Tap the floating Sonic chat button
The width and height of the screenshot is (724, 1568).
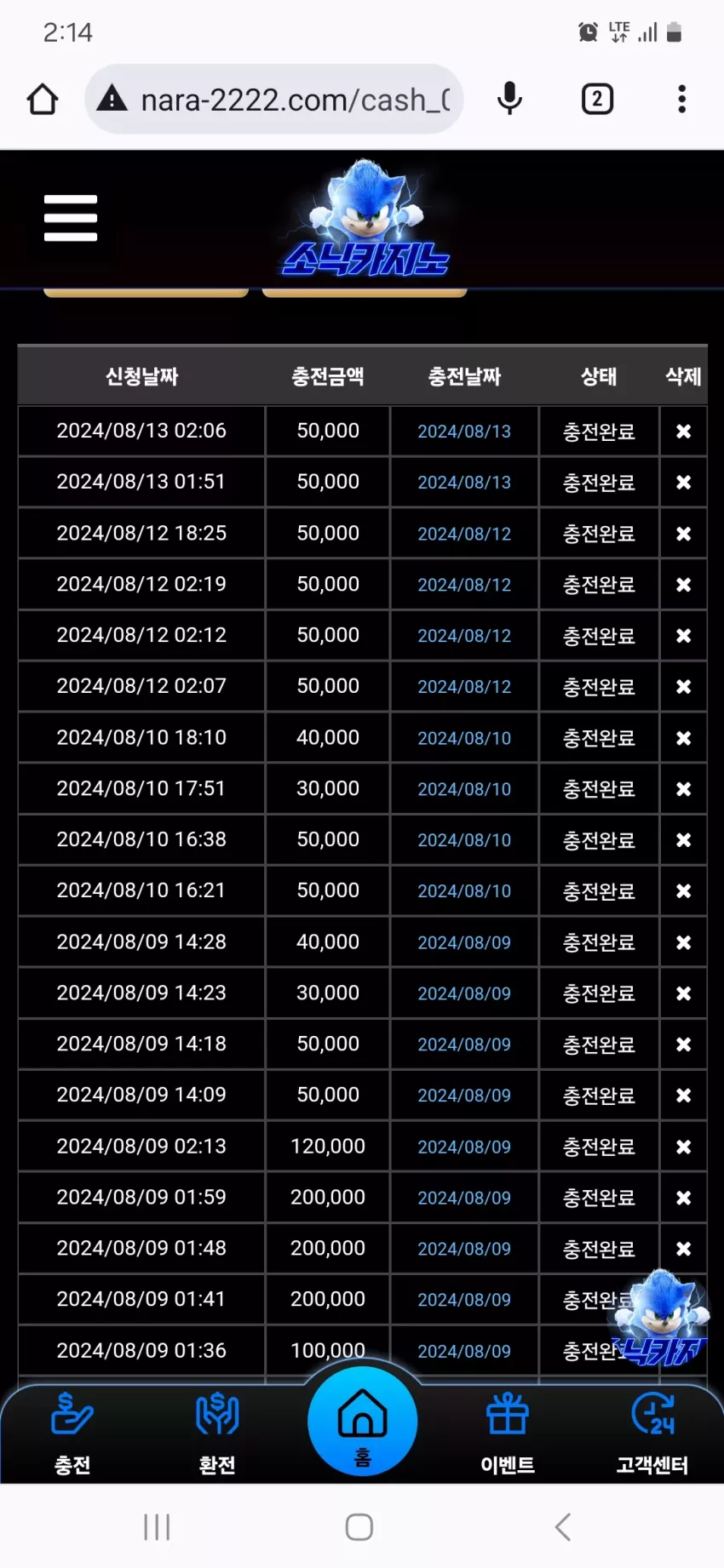coord(658,1316)
